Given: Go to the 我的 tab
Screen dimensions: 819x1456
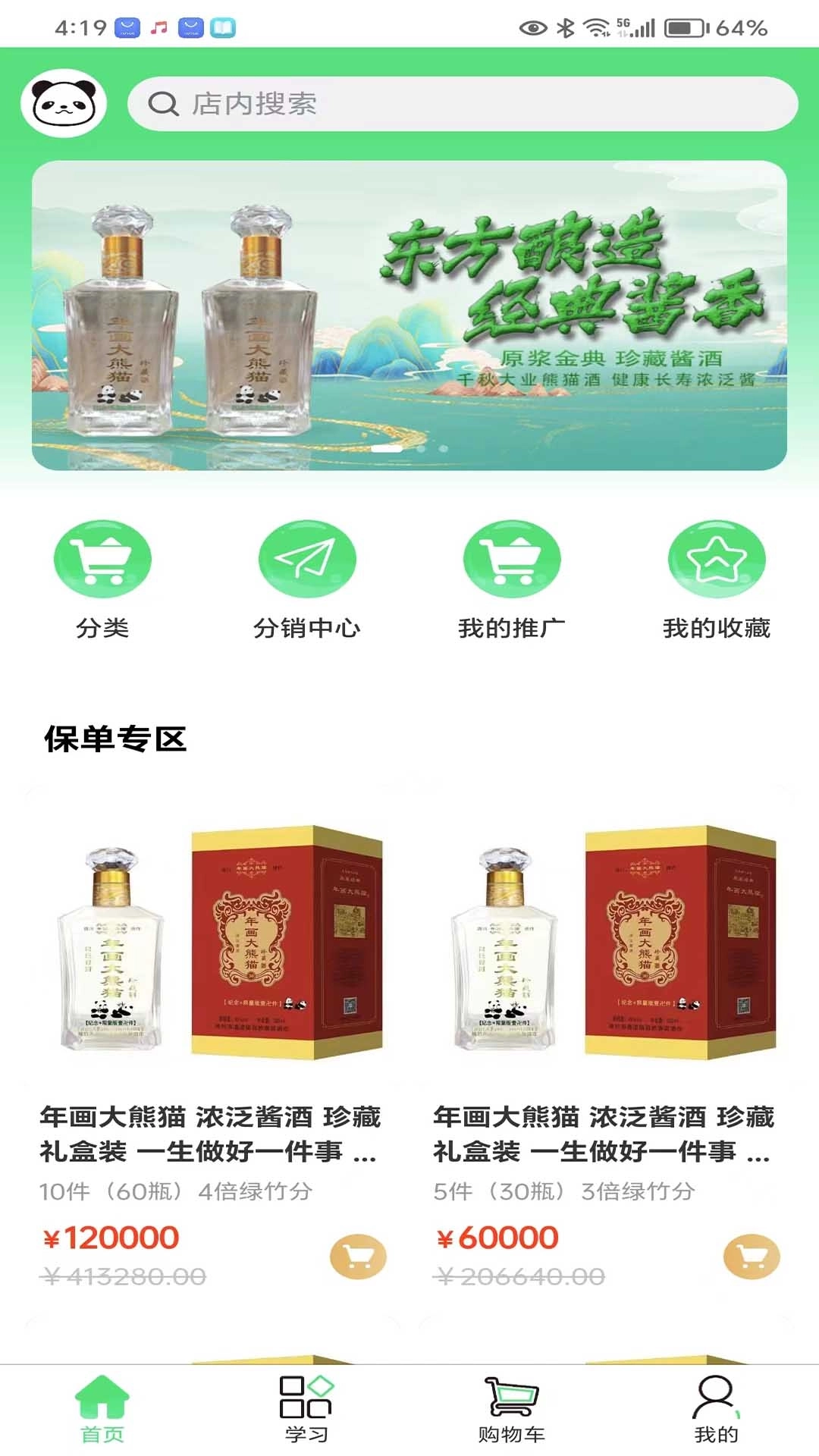Looking at the screenshot, I should pyautogui.click(x=717, y=1409).
